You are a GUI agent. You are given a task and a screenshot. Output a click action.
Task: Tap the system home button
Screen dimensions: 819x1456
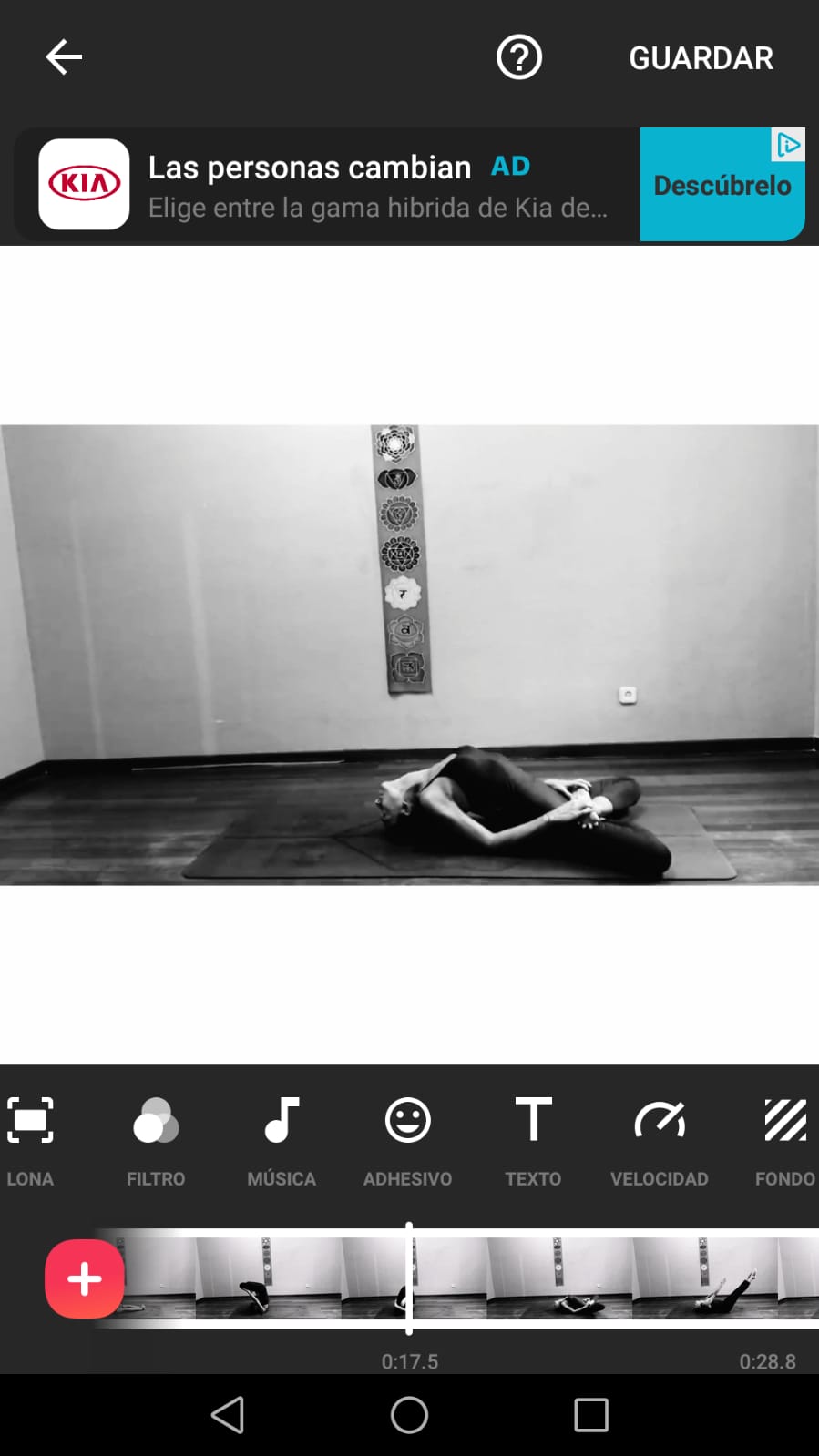(409, 1415)
